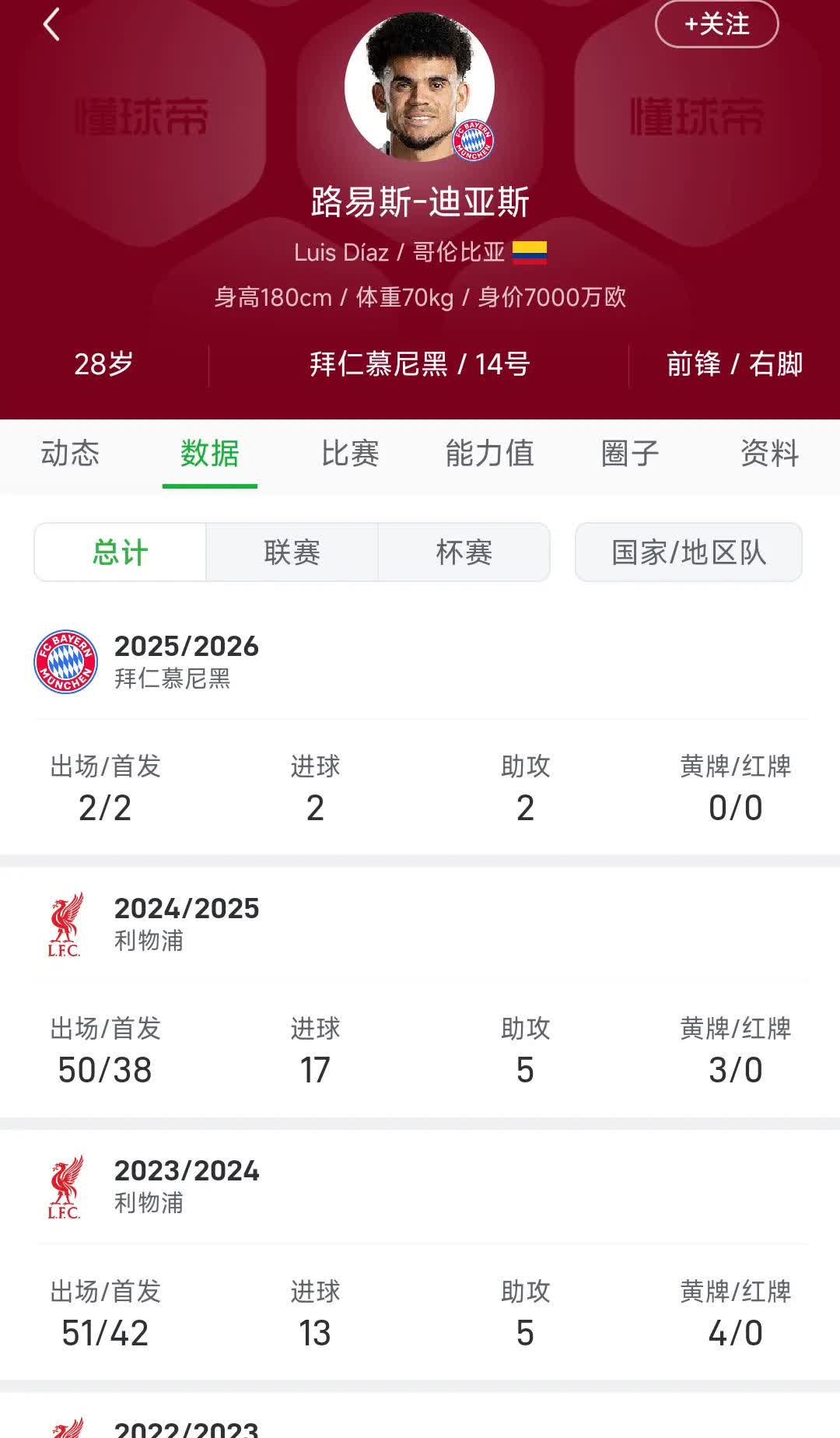Open 2024/2025 利物浦 season entry

187,924
